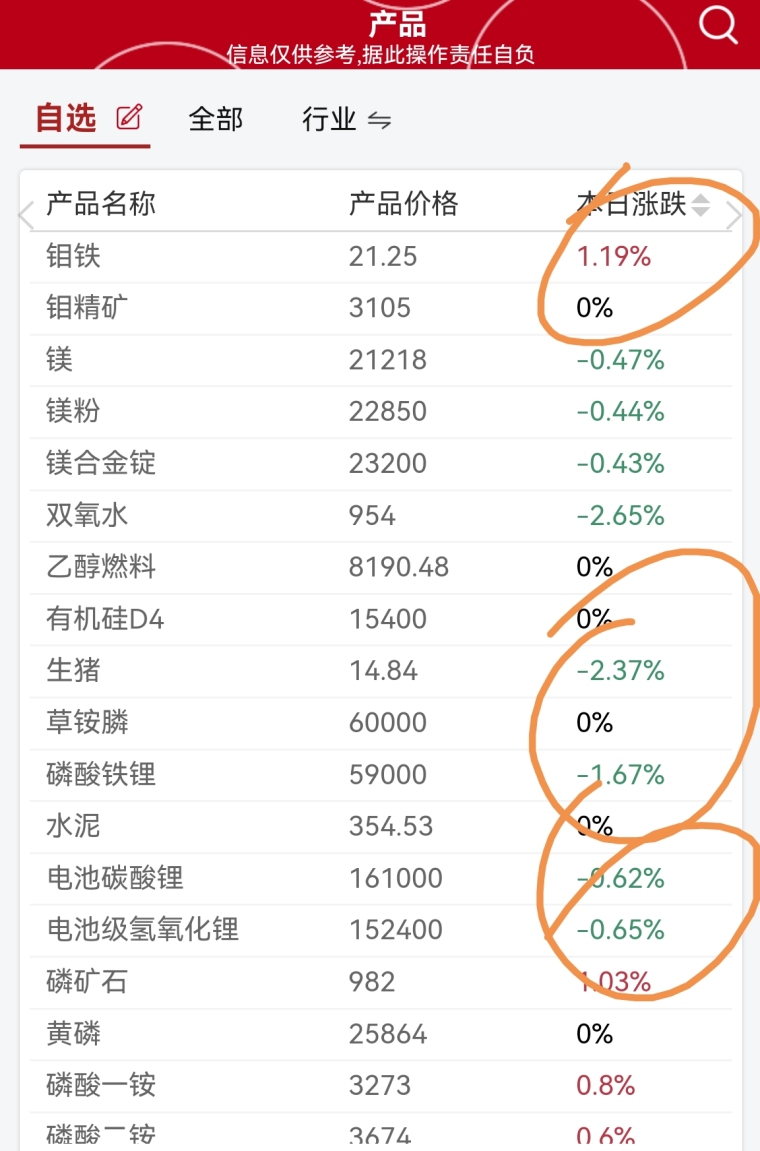This screenshot has width=760, height=1151.
Task: Open the 行业 industry switcher
Action: pyautogui.click(x=346, y=120)
